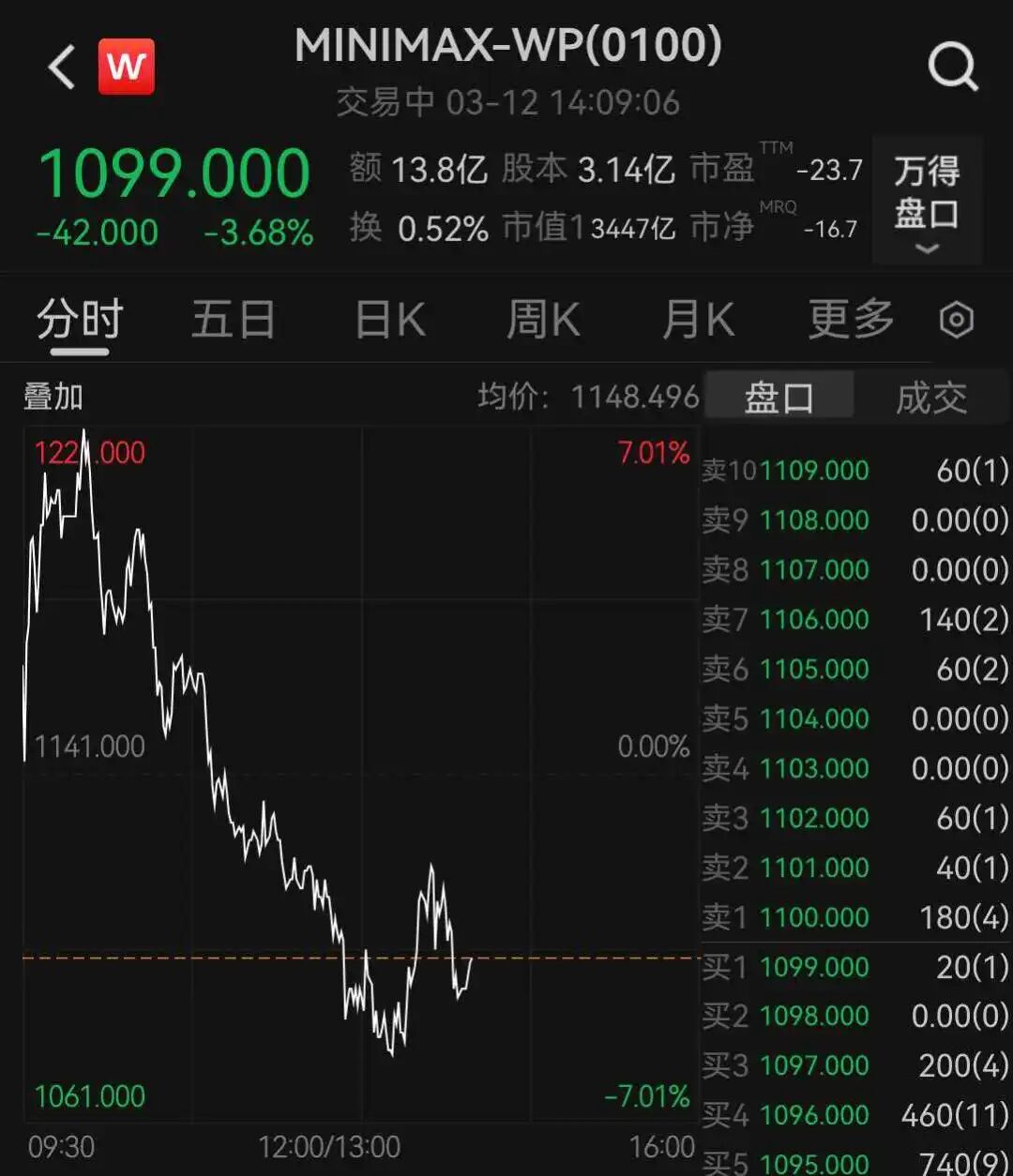Screen dimensions: 1013x1176
Task: Select the 买1 1099.000 quote row
Action: (855, 966)
